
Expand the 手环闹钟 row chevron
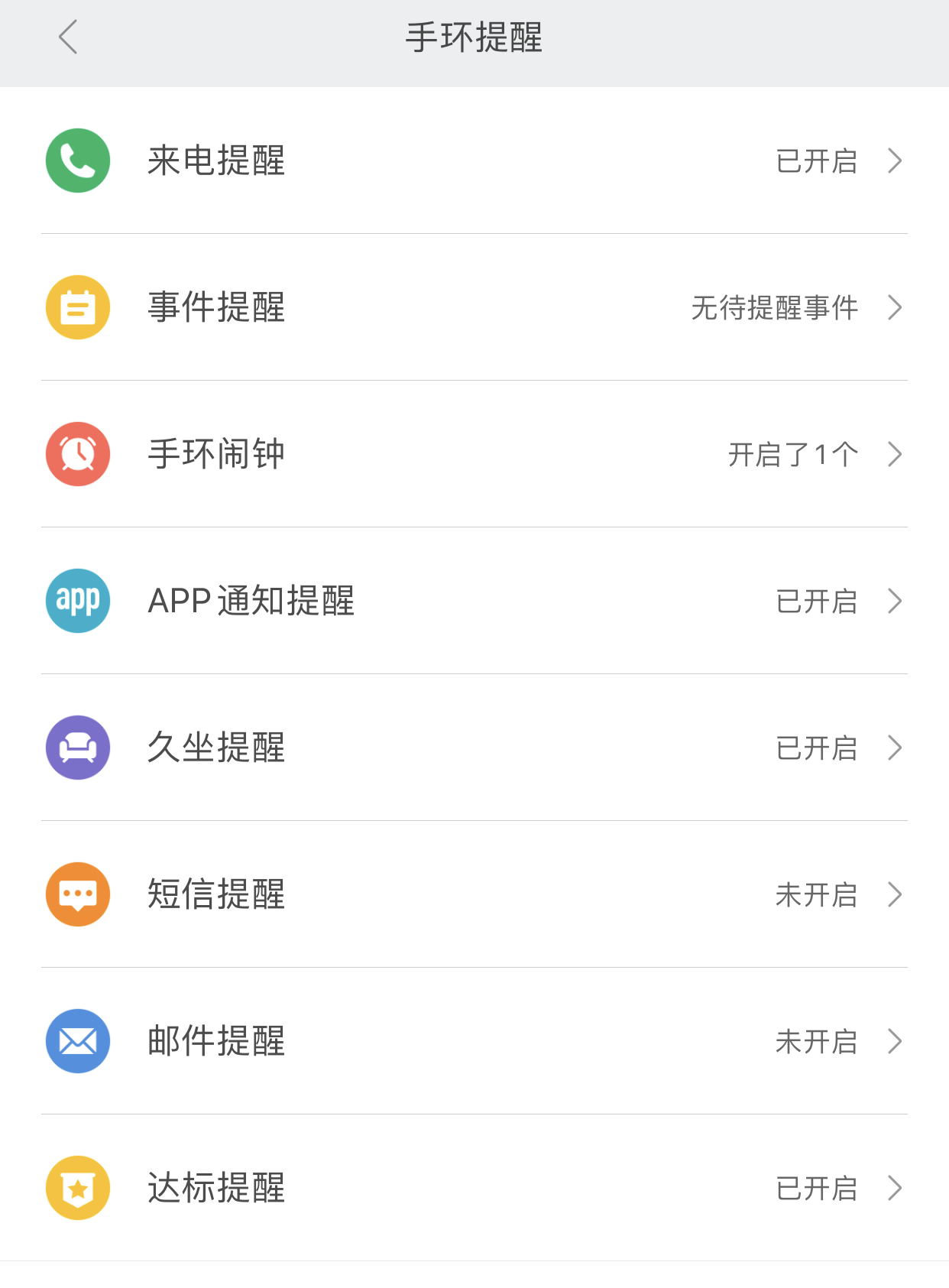(x=894, y=453)
